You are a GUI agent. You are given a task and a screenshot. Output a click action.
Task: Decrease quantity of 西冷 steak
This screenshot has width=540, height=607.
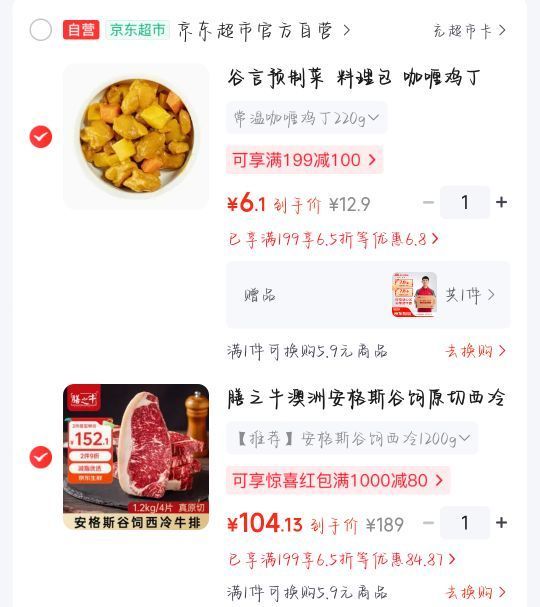[429, 523]
